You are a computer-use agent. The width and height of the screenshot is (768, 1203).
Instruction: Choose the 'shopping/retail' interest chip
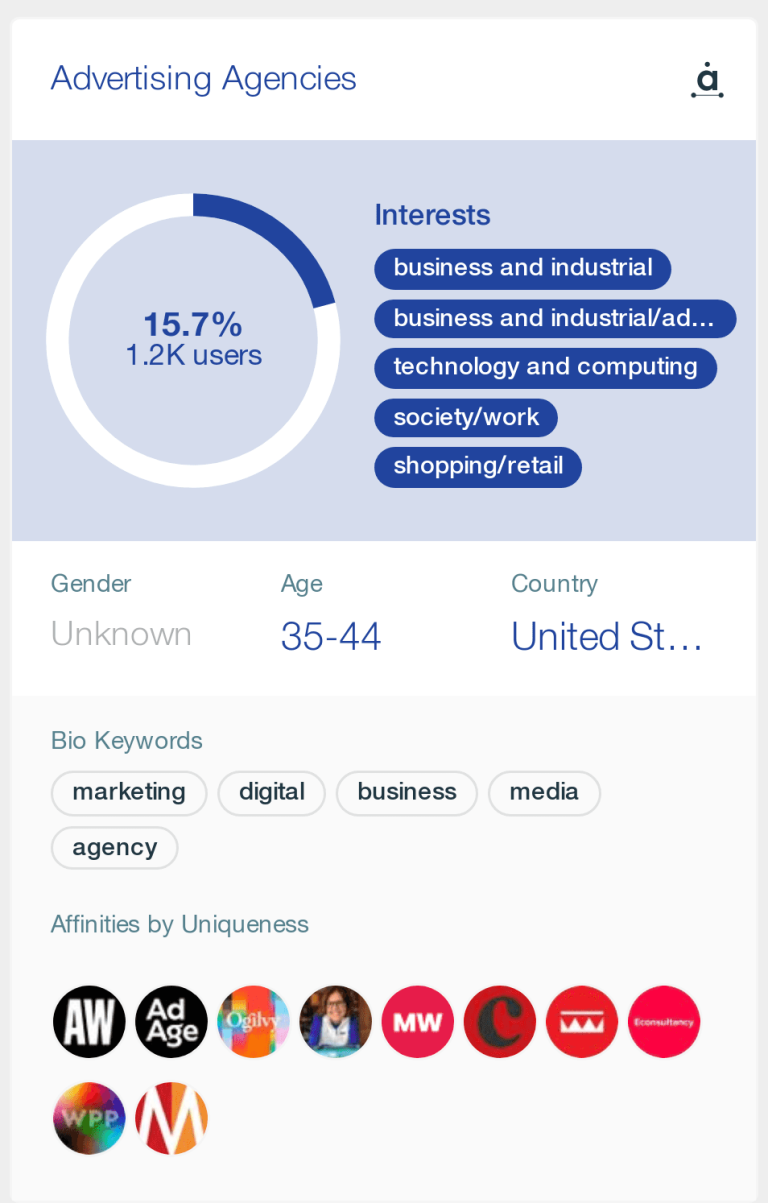pyautogui.click(x=477, y=466)
